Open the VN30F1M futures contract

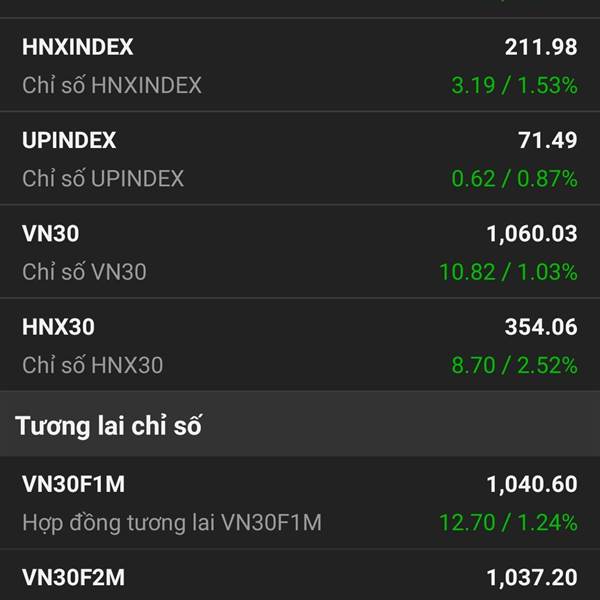(x=300, y=502)
